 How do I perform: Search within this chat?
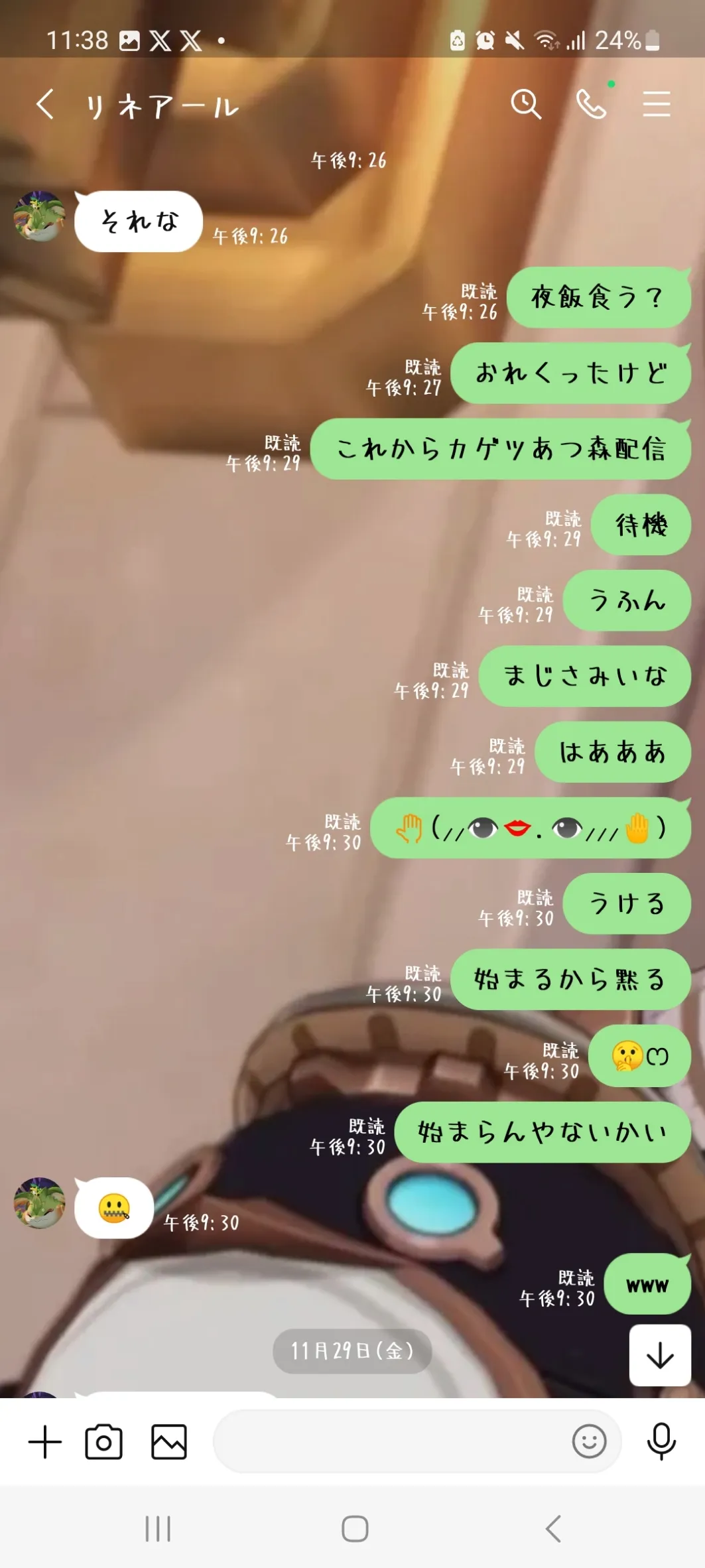click(x=526, y=105)
